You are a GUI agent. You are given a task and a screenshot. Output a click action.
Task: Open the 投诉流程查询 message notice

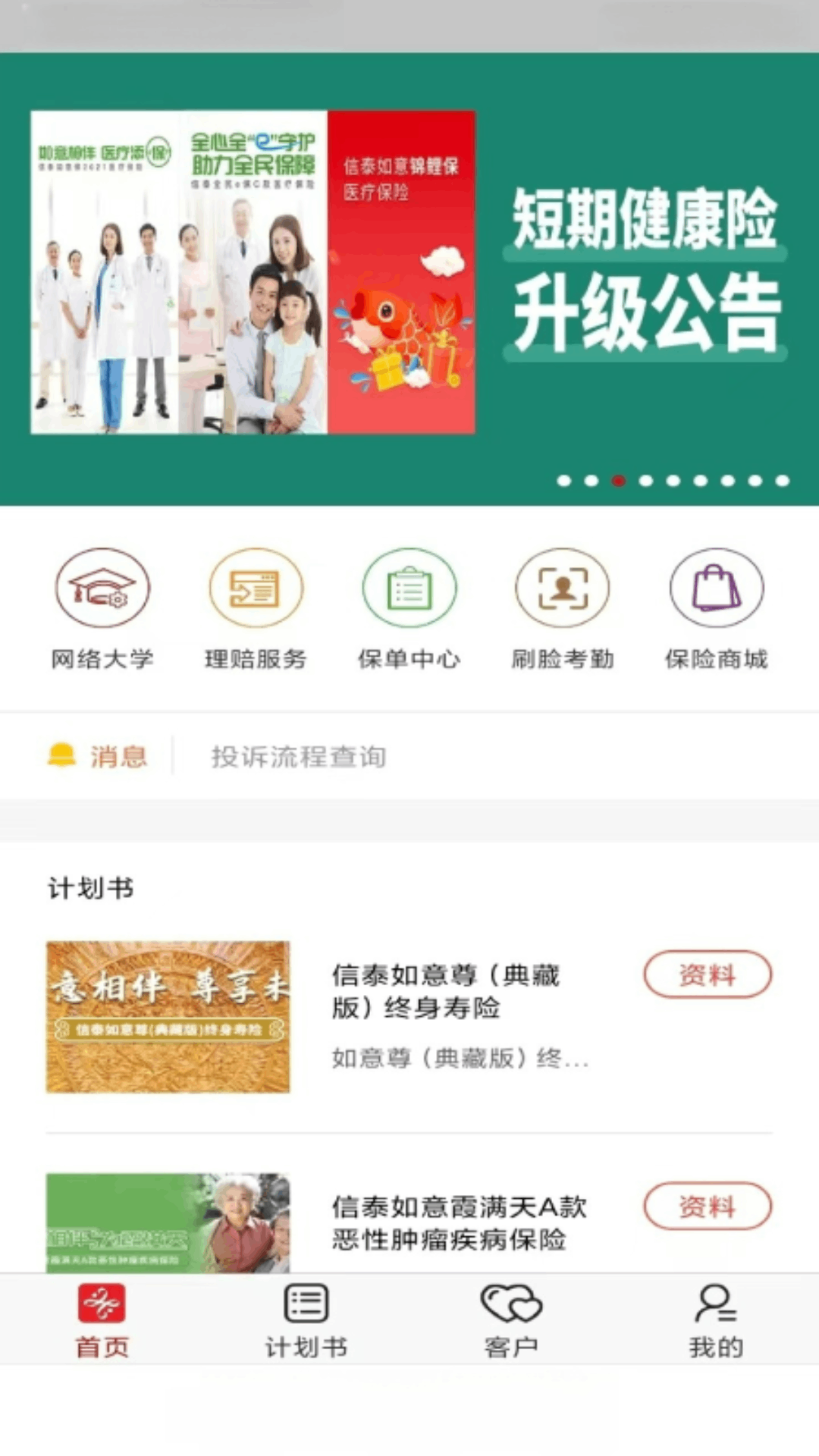click(299, 757)
